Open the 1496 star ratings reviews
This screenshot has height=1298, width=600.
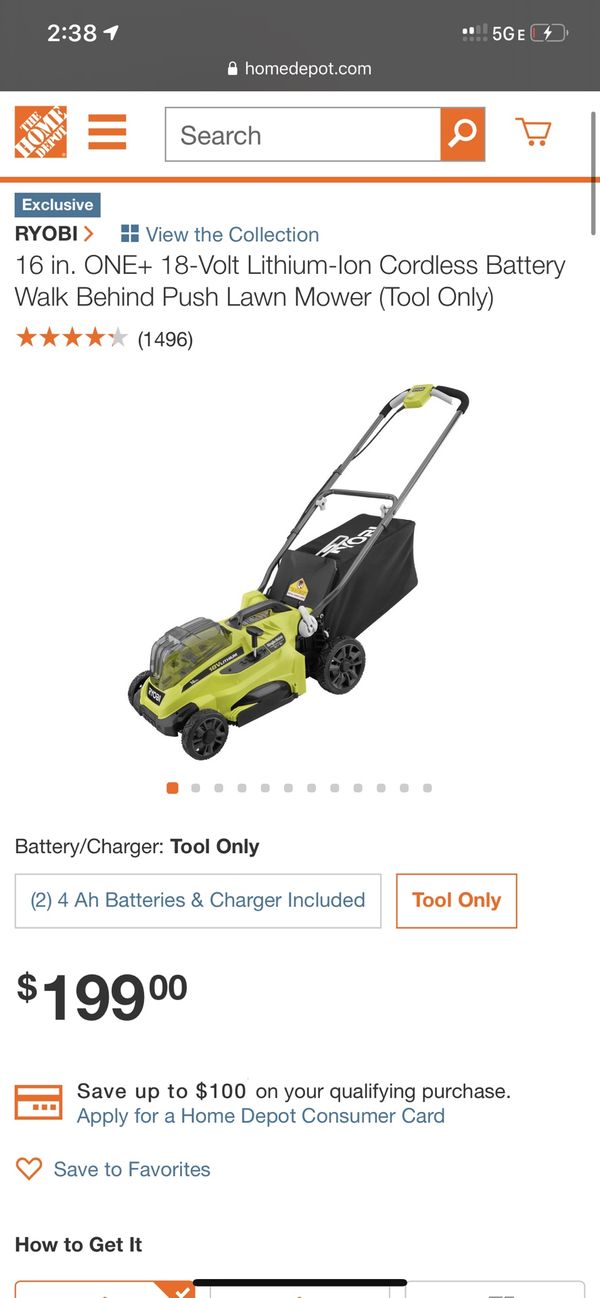(x=104, y=339)
